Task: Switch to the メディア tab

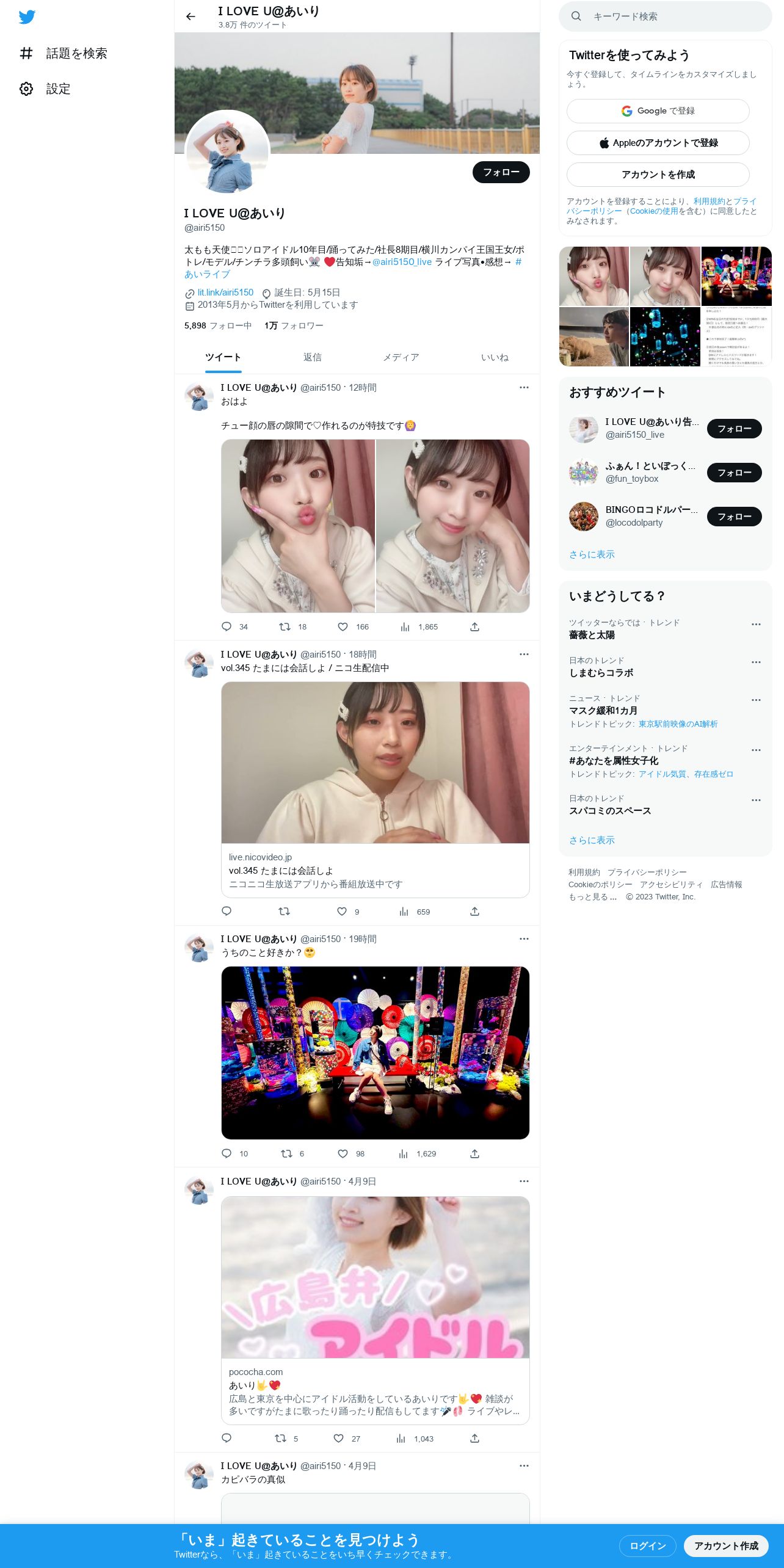Action: [401, 357]
